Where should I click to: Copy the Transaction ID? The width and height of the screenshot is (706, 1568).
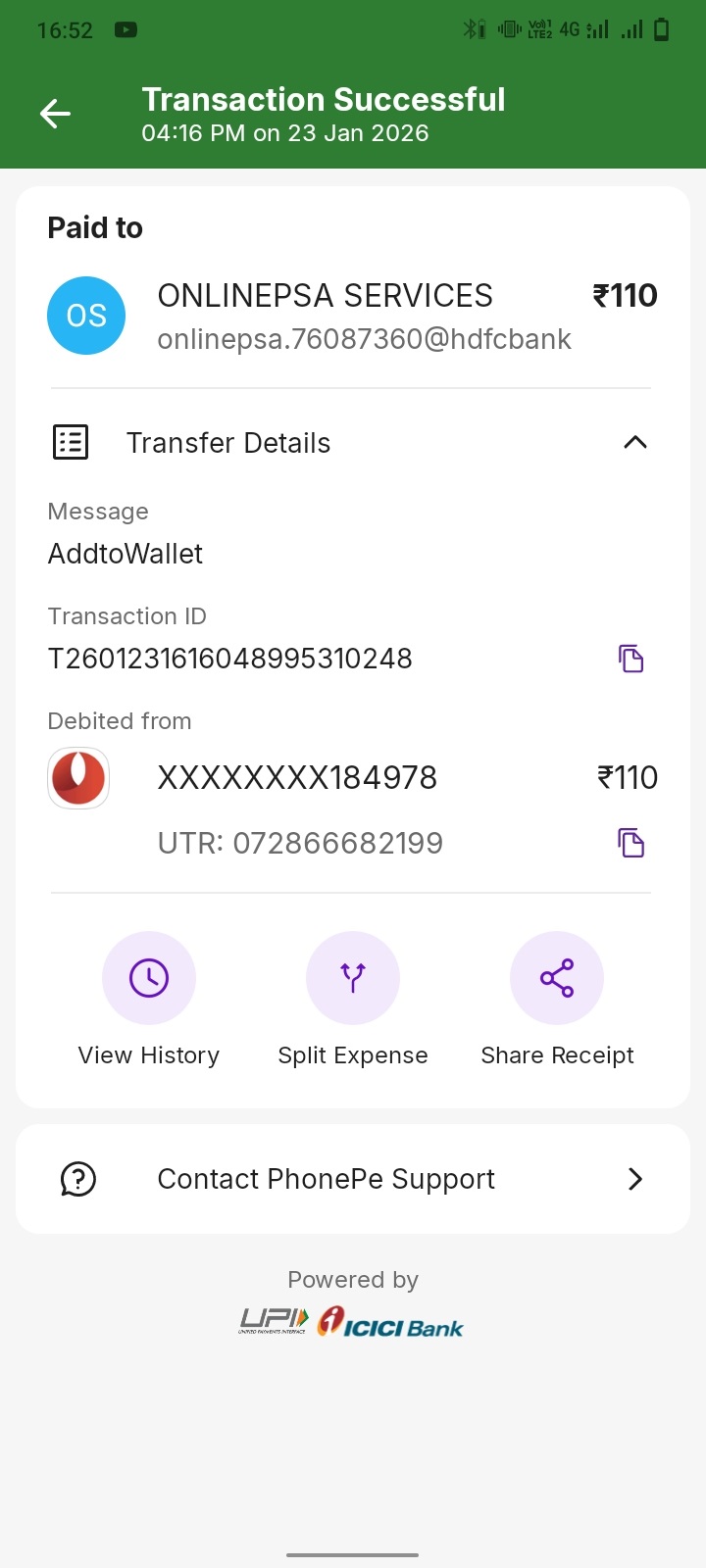pos(630,659)
